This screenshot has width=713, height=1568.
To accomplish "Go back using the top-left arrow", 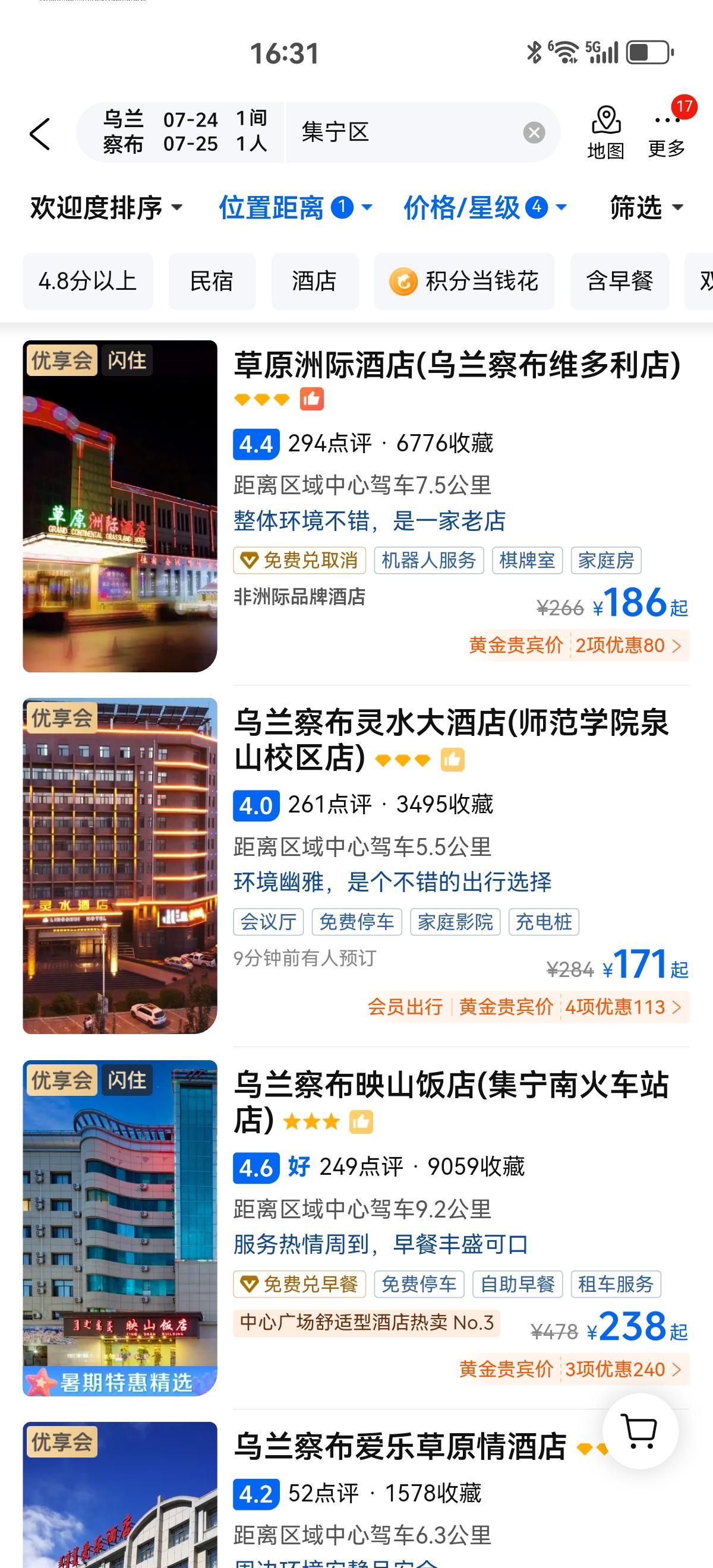I will (x=40, y=133).
